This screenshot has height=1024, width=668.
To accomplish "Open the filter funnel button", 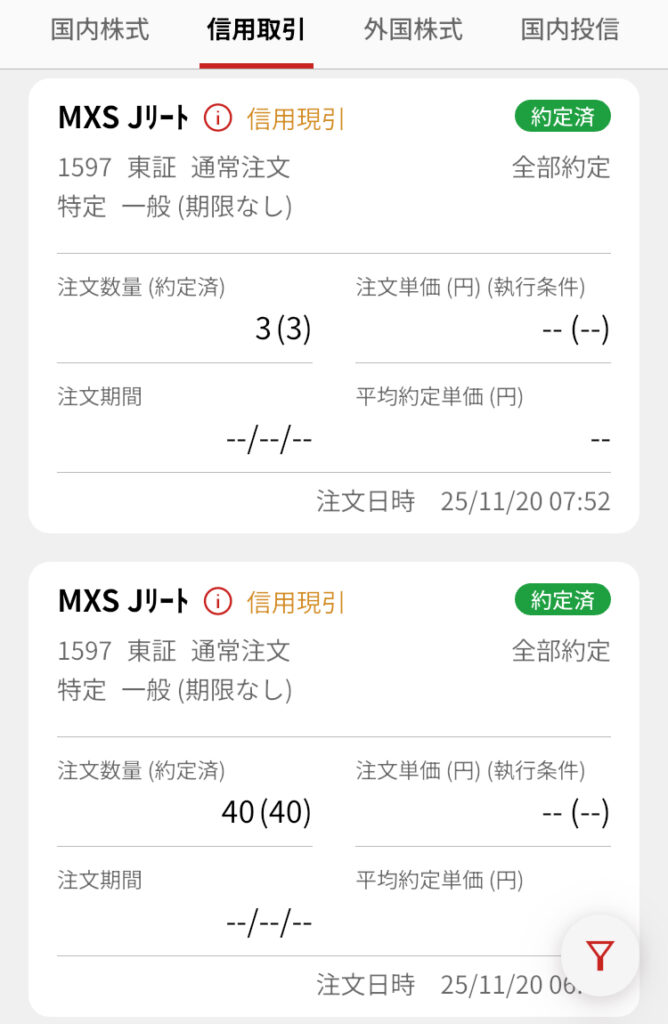I will tap(599, 956).
